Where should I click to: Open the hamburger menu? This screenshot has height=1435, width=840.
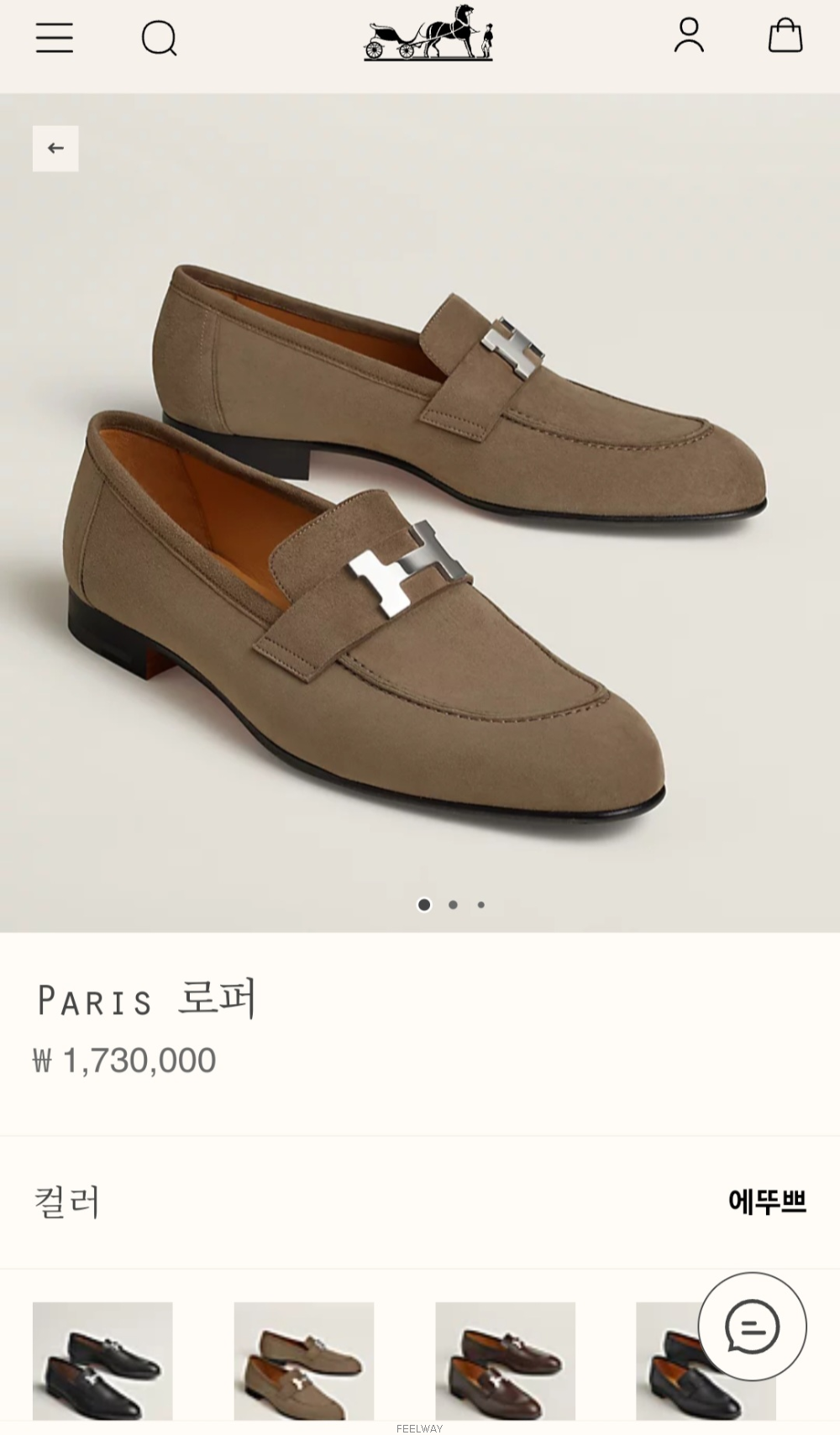pyautogui.click(x=55, y=38)
